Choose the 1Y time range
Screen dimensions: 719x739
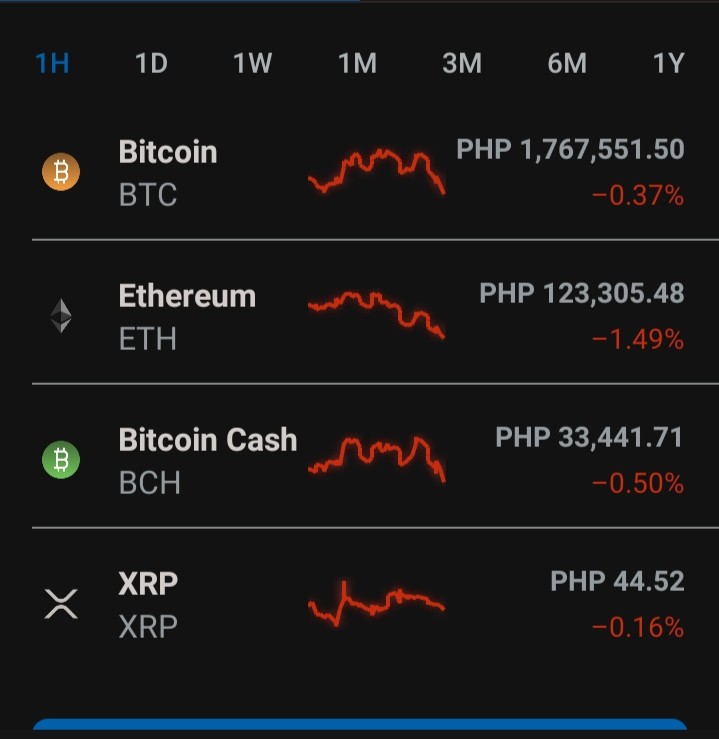click(668, 63)
